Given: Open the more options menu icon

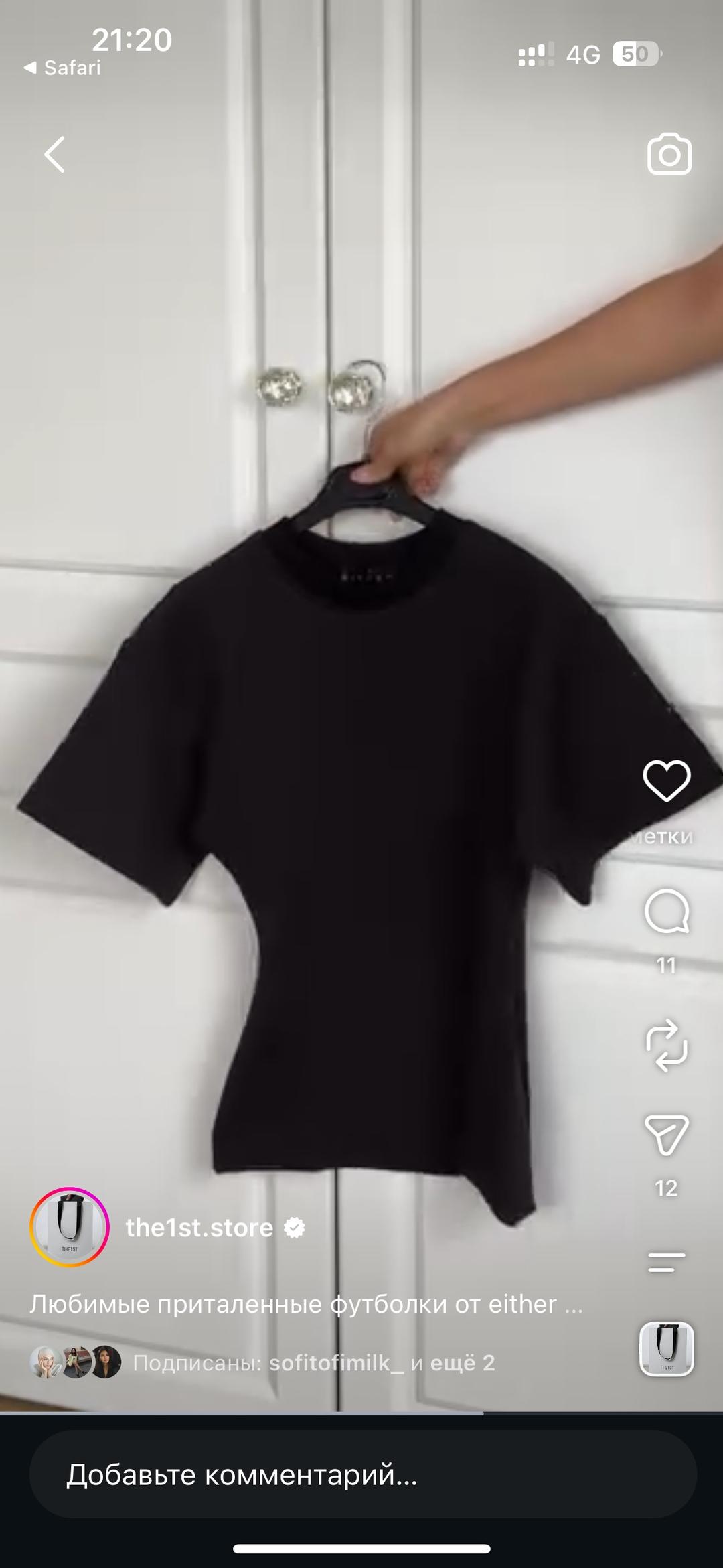Looking at the screenshot, I should point(667,1262).
